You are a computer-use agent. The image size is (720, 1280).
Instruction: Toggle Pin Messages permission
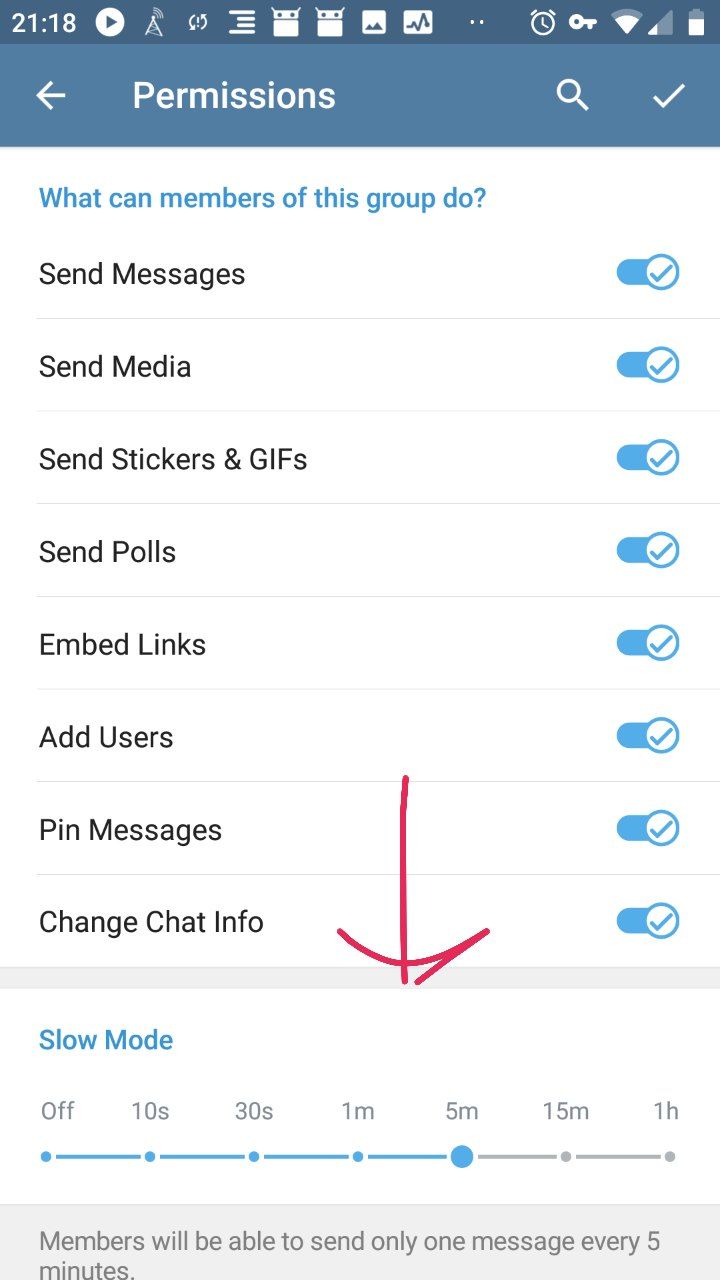coord(647,829)
